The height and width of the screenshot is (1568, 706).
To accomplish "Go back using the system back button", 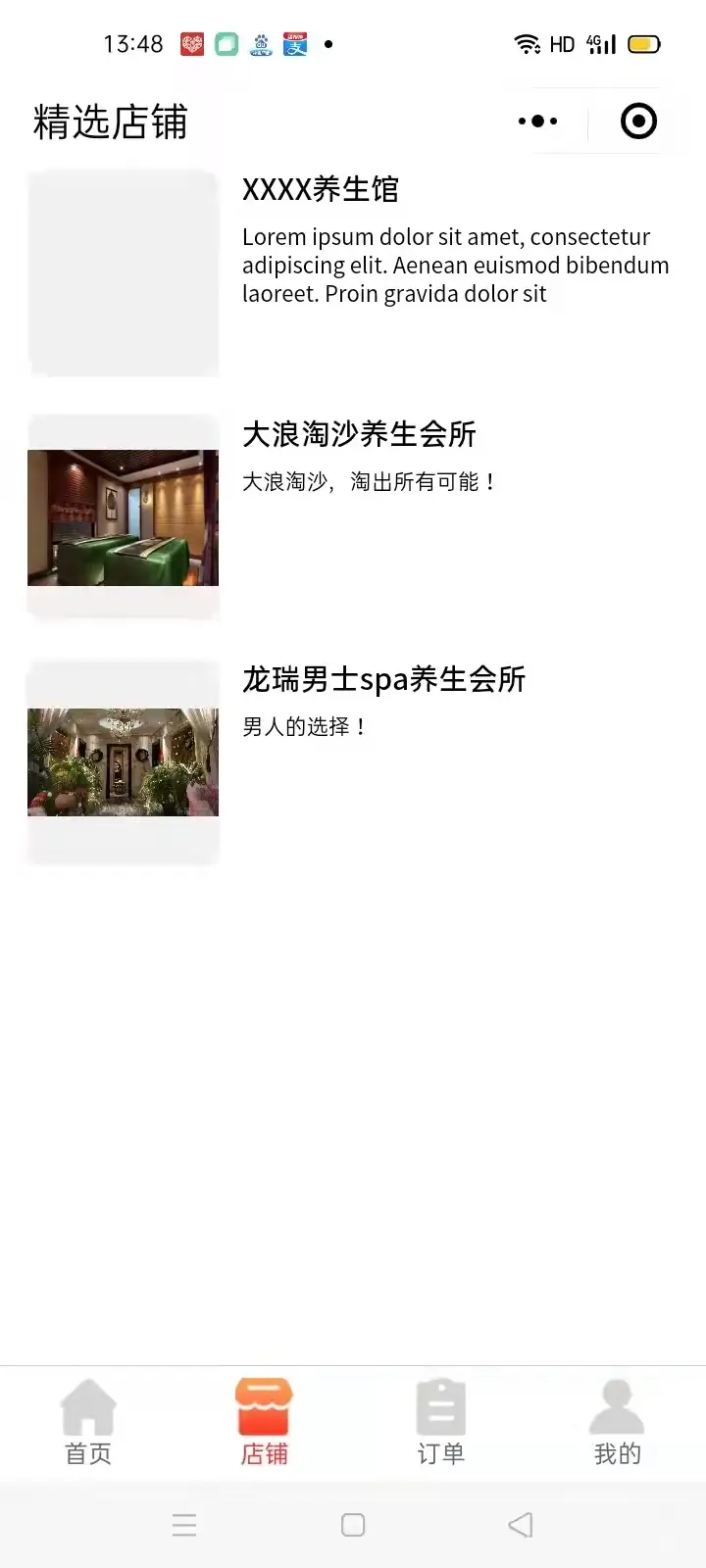I will 521,1525.
